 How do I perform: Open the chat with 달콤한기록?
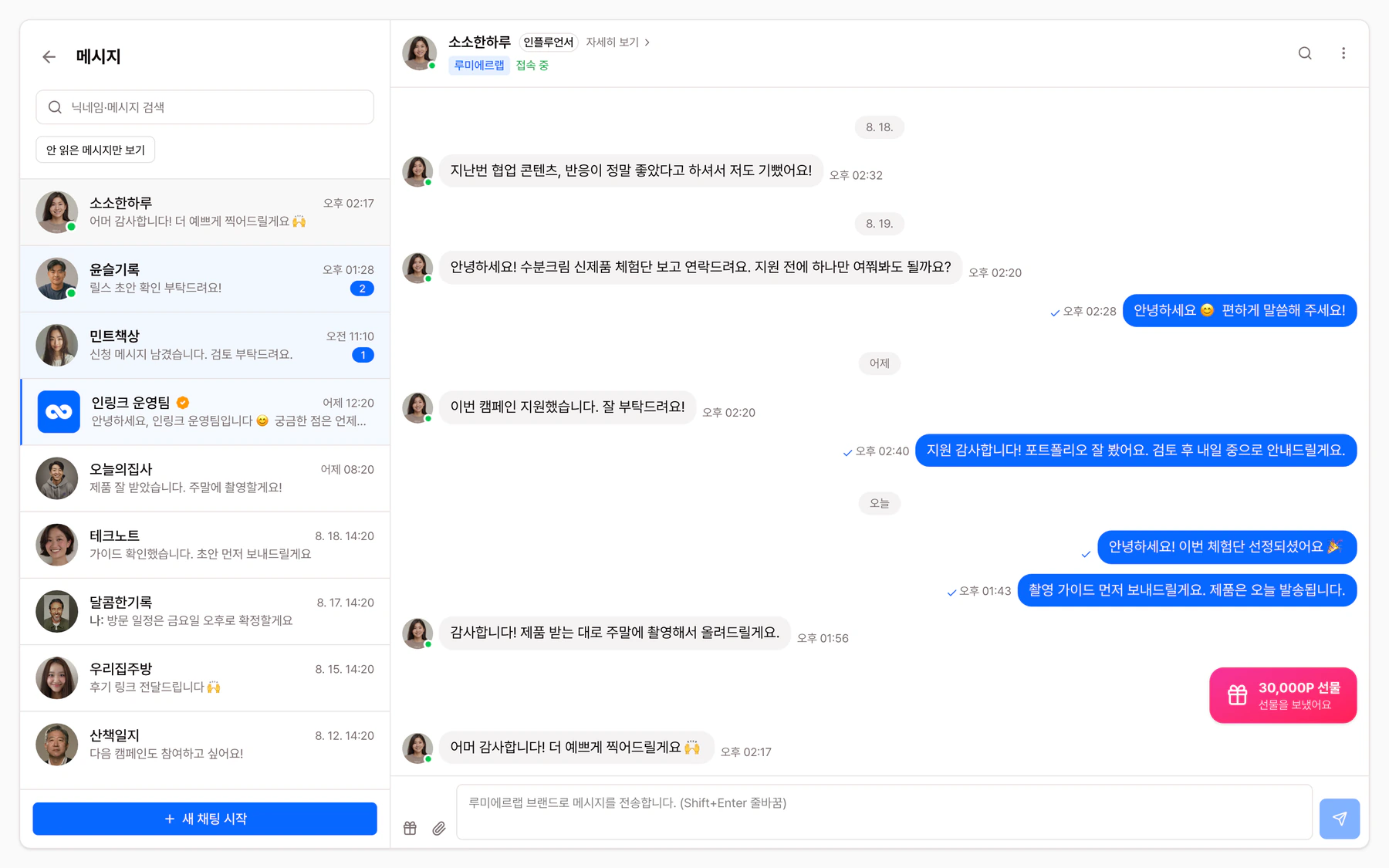point(205,611)
